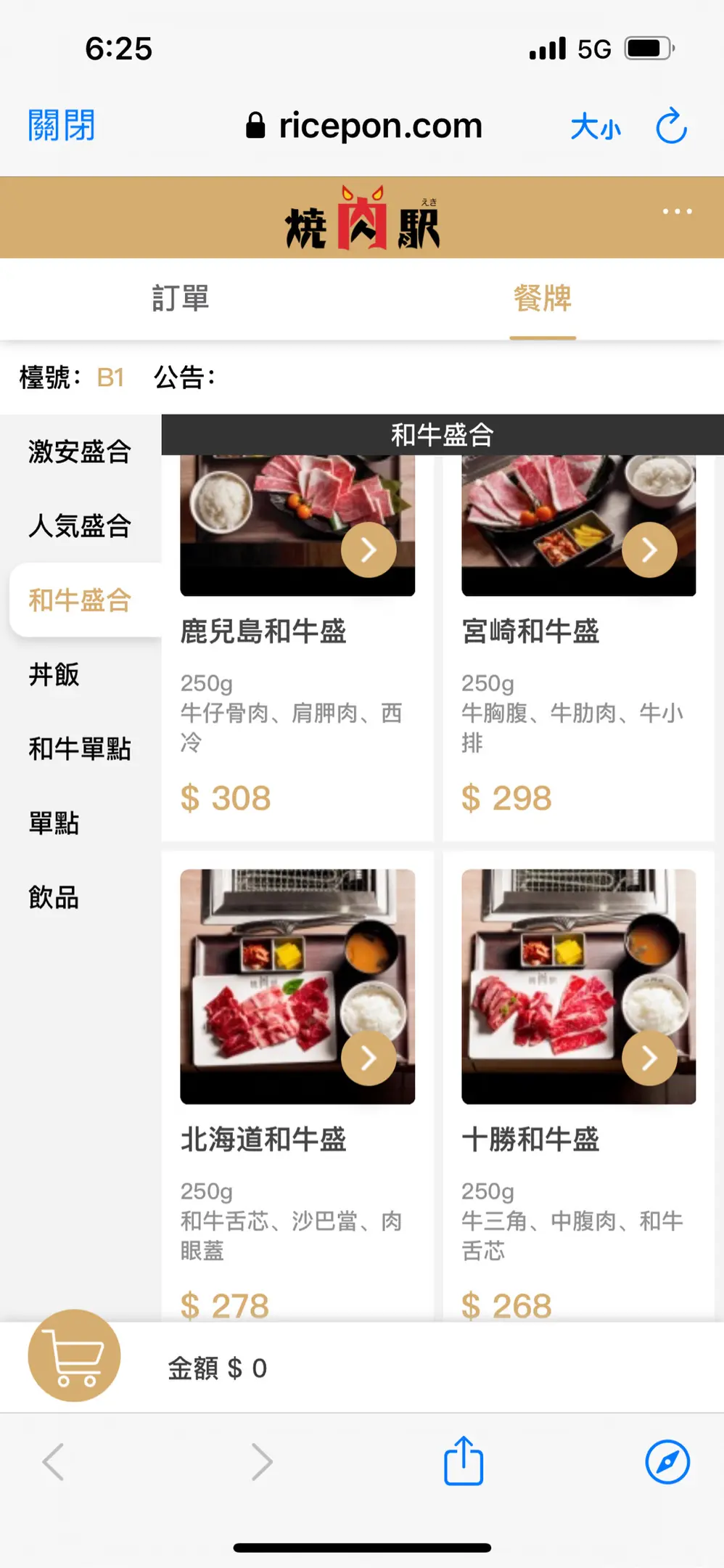724x1568 pixels.
Task: Show the 丼飯 category
Action: coord(54,674)
